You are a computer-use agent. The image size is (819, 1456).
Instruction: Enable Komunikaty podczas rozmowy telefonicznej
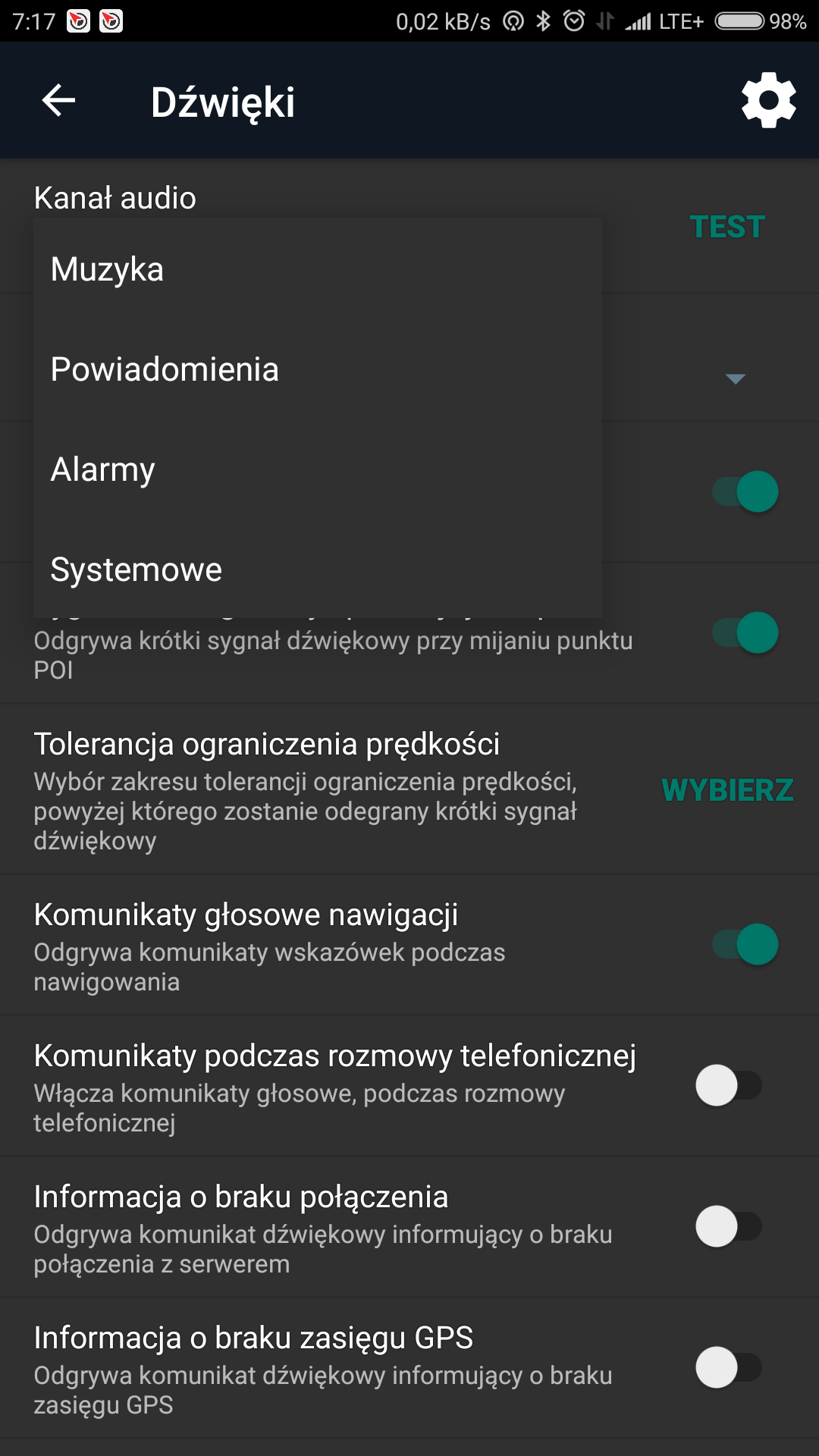[x=728, y=1085]
